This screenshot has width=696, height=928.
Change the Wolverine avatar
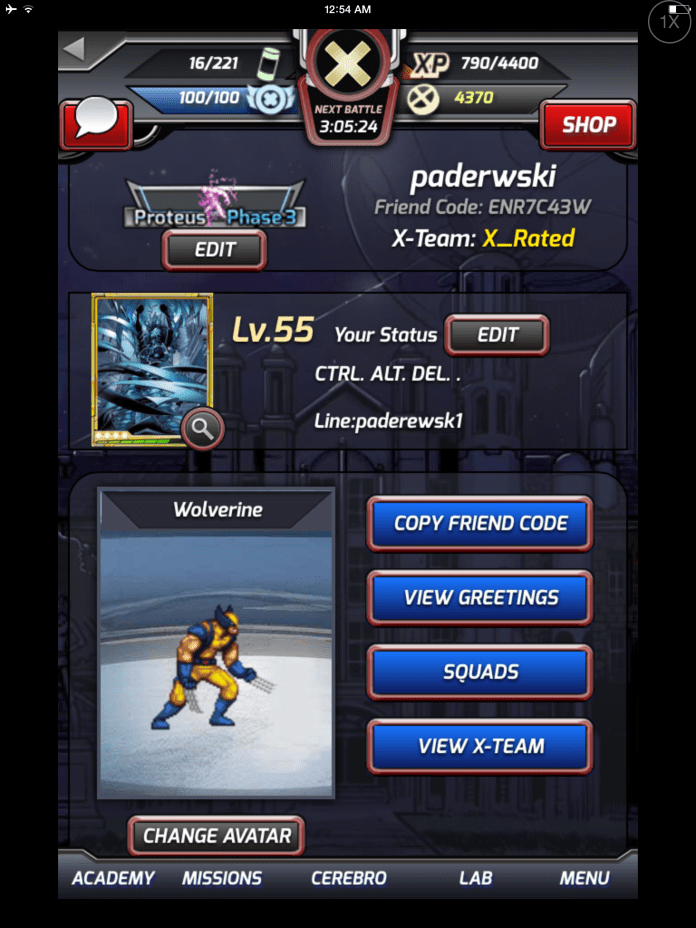(216, 835)
